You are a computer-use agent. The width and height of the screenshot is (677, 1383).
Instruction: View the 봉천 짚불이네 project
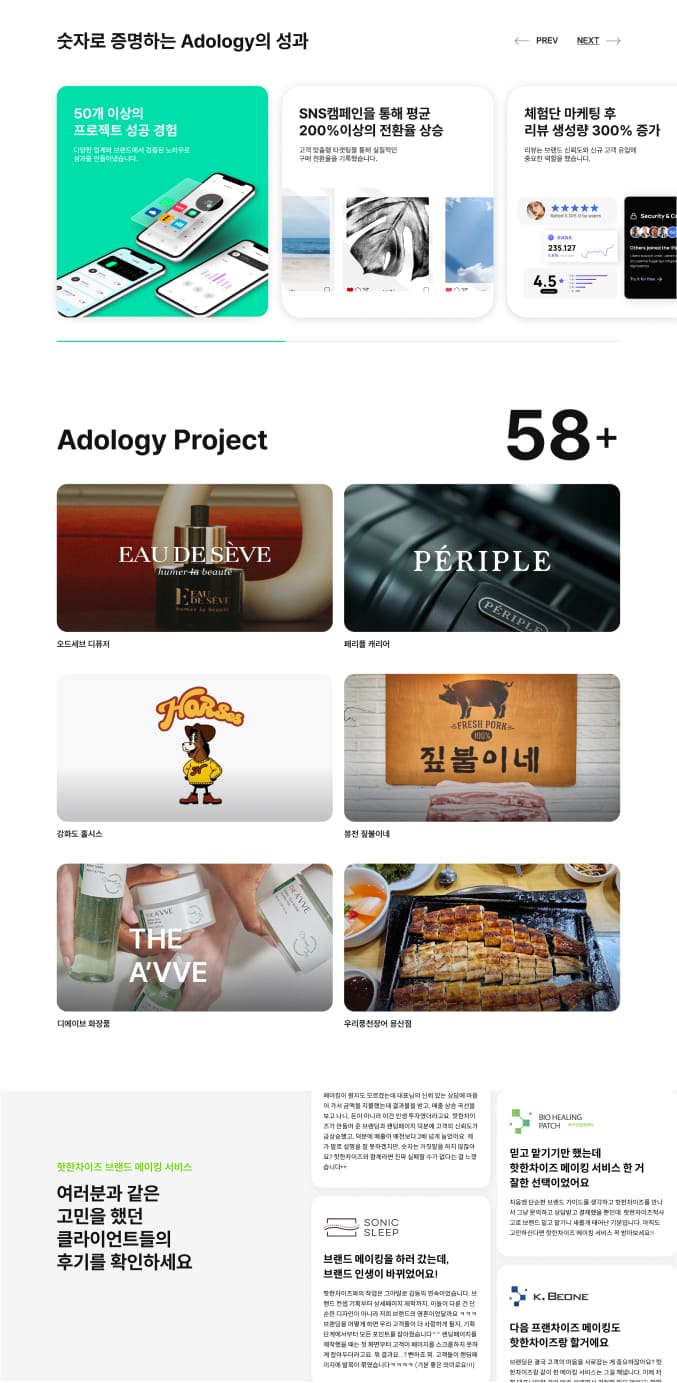pos(481,748)
